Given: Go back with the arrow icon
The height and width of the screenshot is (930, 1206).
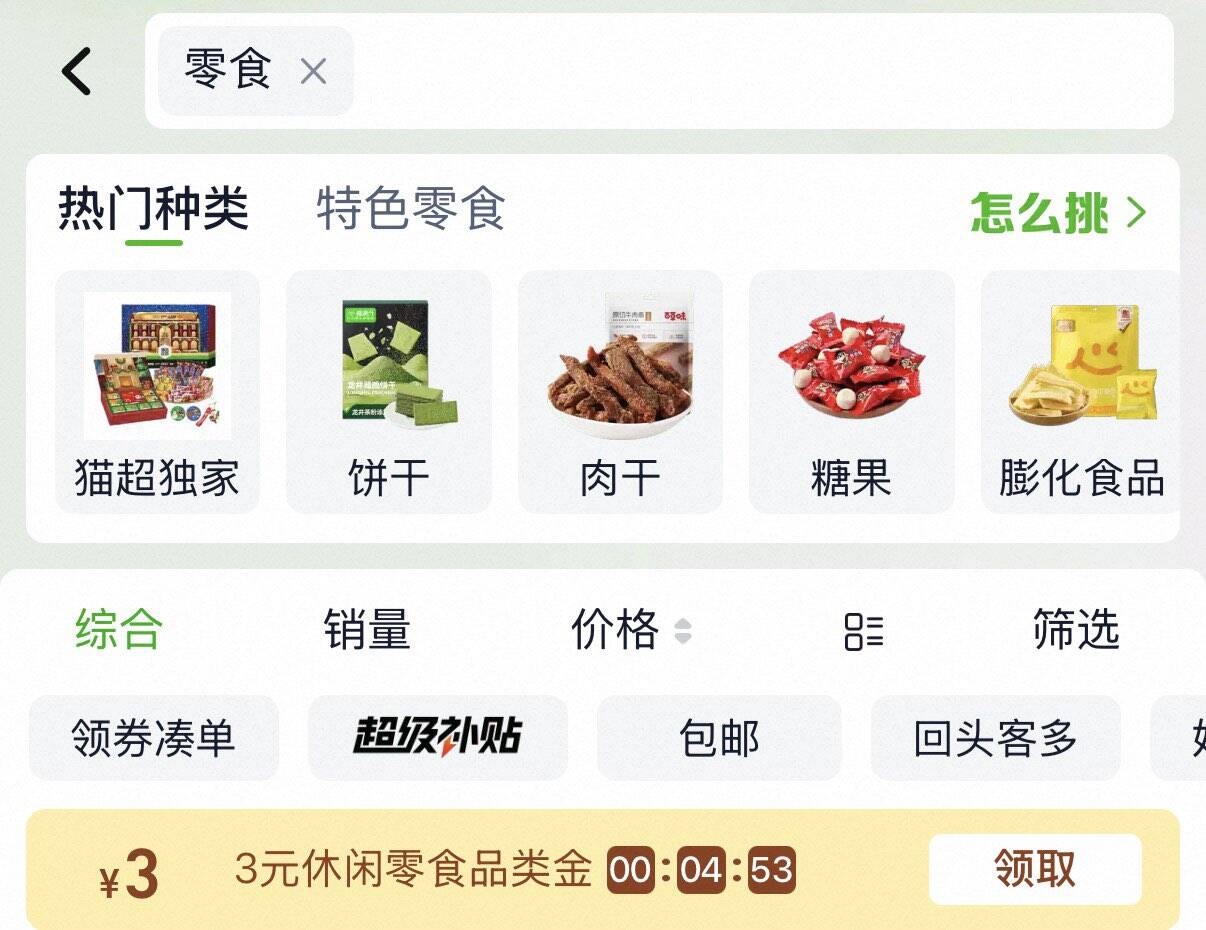Looking at the screenshot, I should click(x=77, y=71).
